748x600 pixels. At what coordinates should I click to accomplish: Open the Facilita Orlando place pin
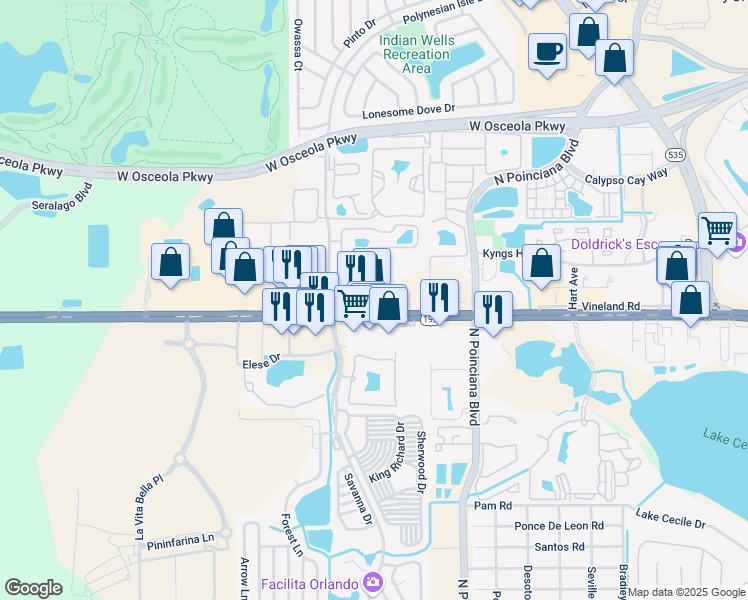[373, 582]
